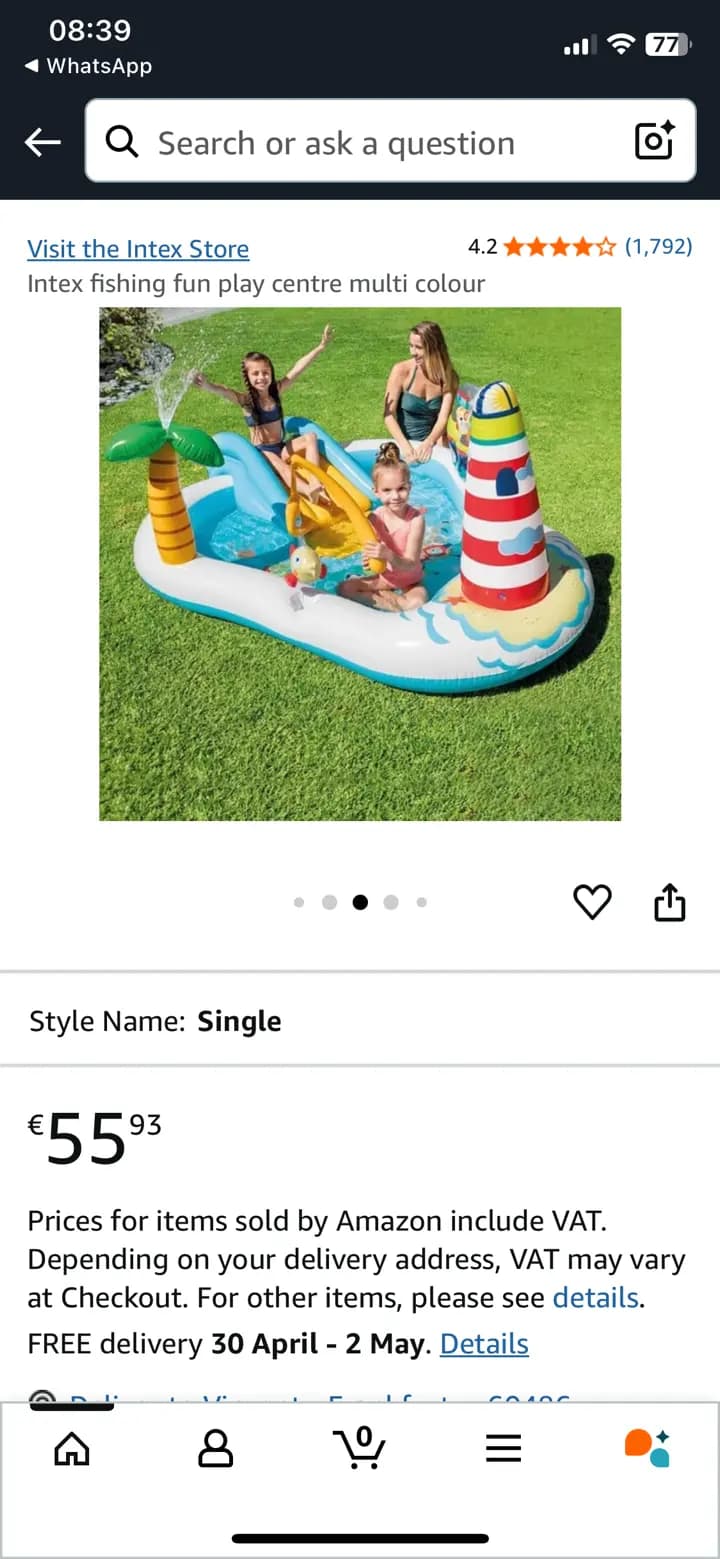The width and height of the screenshot is (720, 1559).
Task: Open the shopping cart tab
Action: pyautogui.click(x=359, y=1447)
